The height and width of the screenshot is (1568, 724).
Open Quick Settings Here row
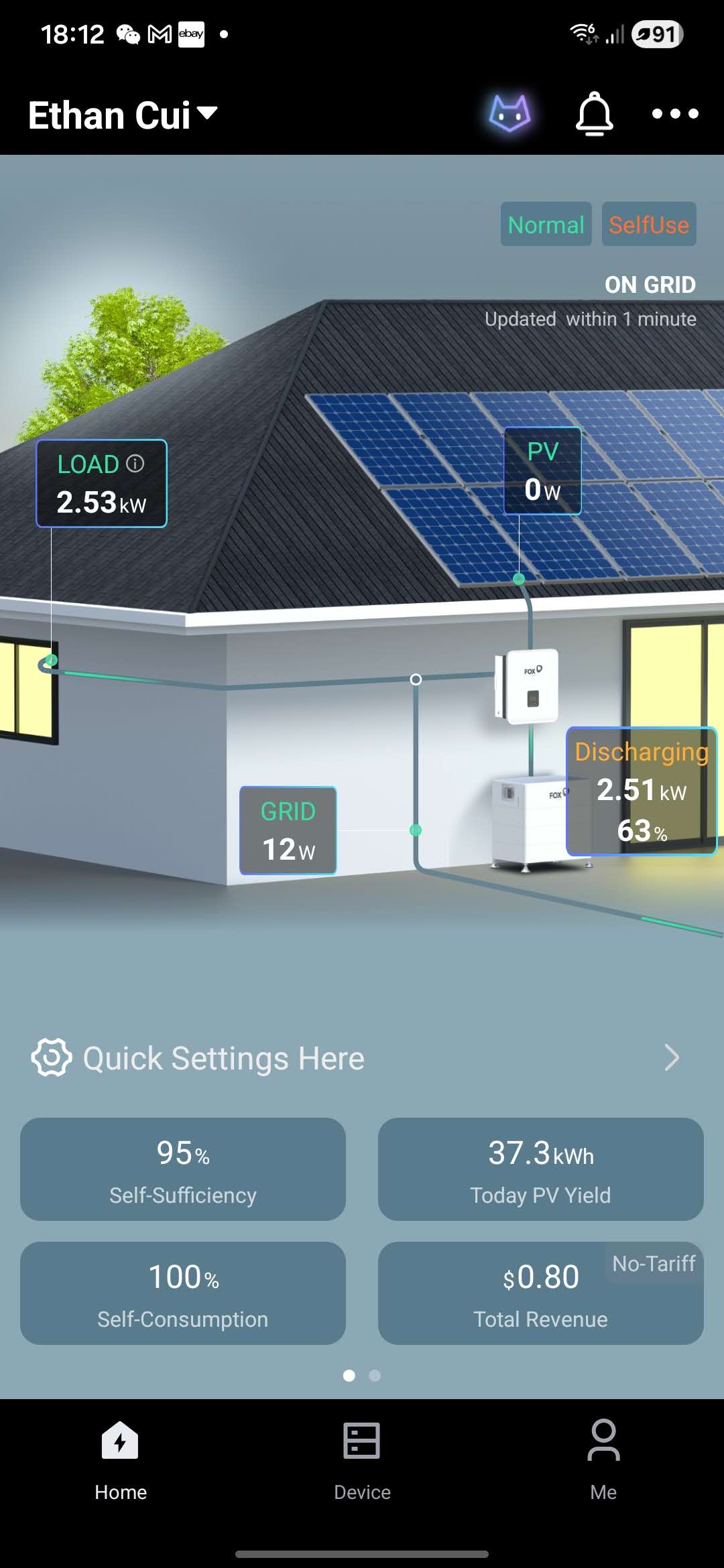[x=355, y=1058]
